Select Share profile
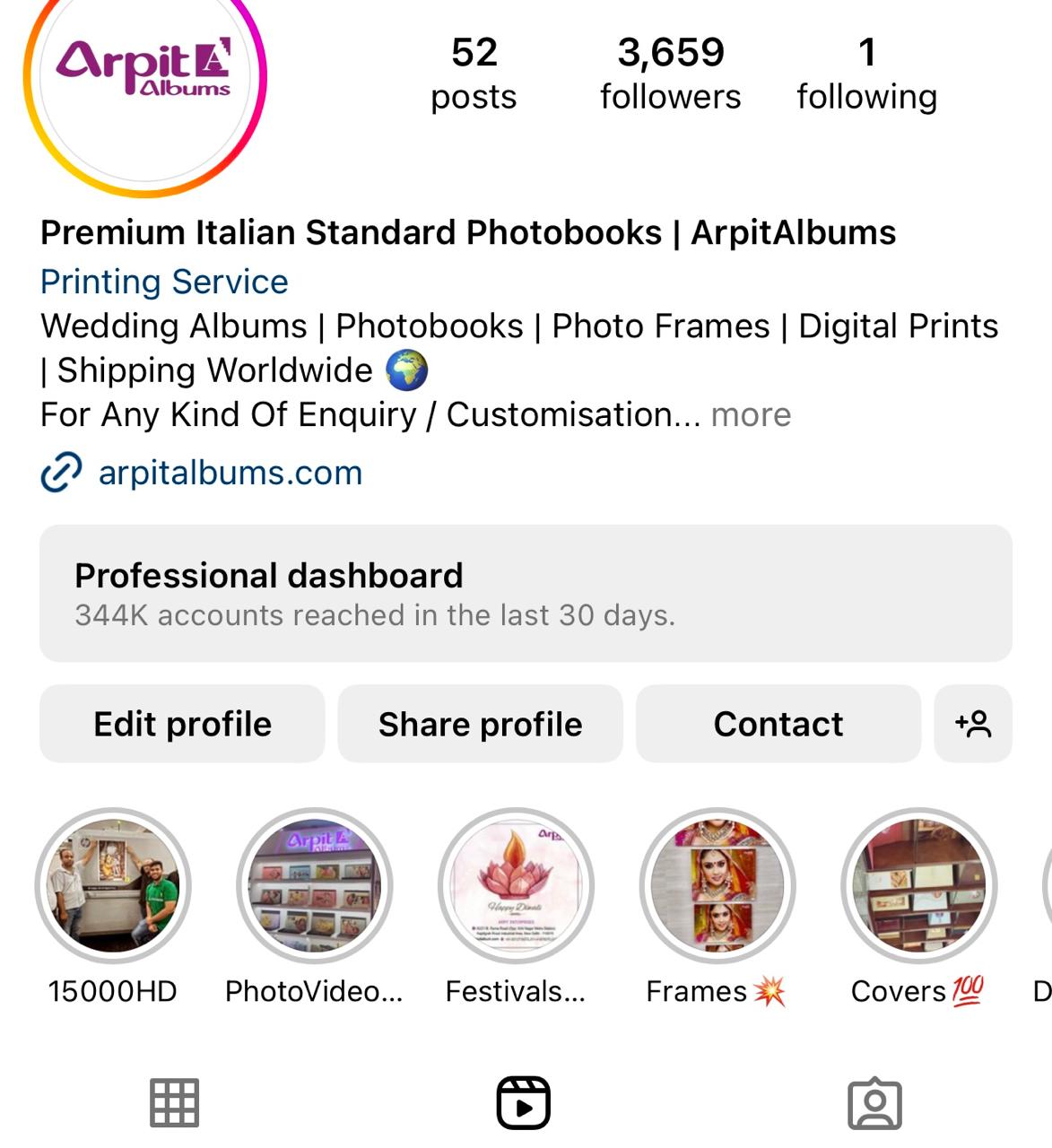This screenshot has height=1148, width=1052. point(480,724)
